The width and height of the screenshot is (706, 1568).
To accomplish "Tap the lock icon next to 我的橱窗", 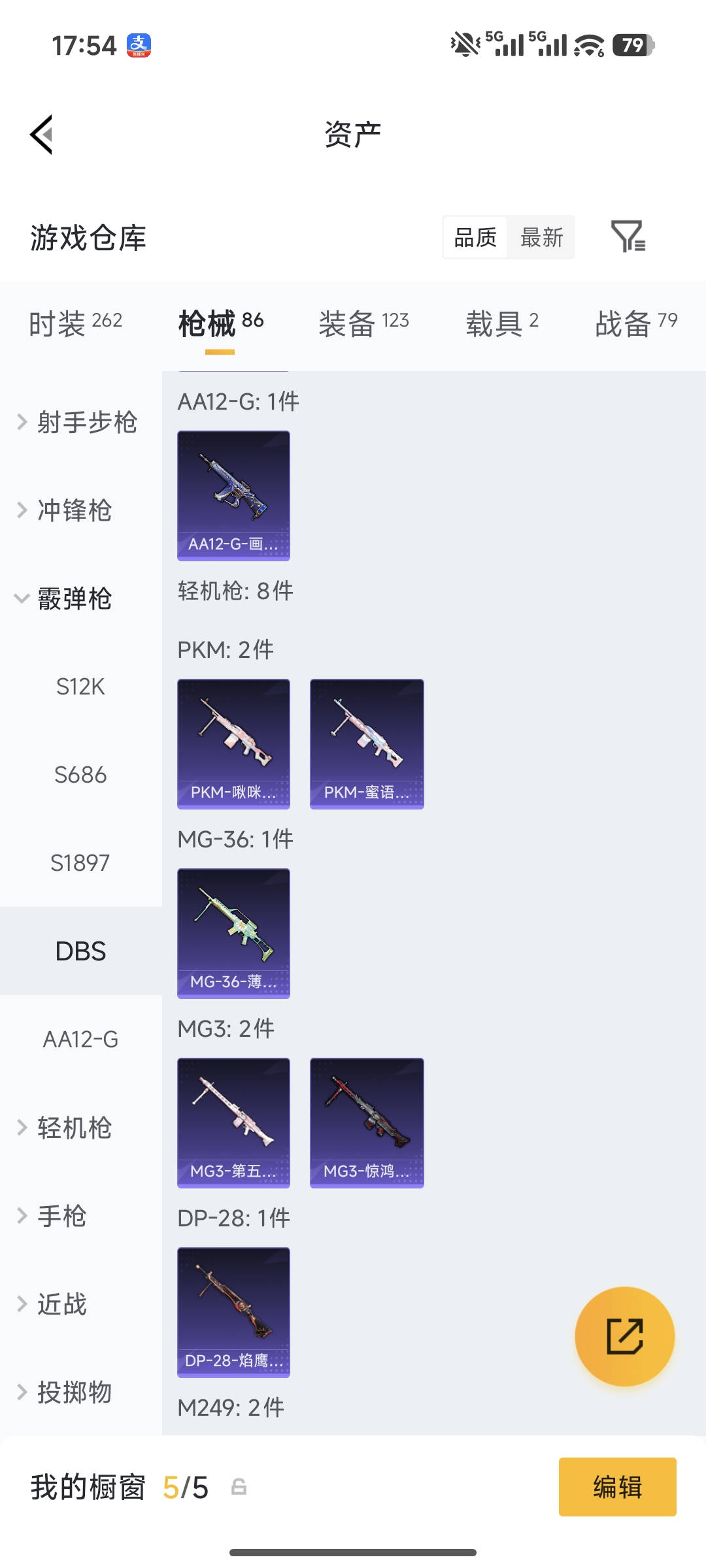I will (239, 1486).
